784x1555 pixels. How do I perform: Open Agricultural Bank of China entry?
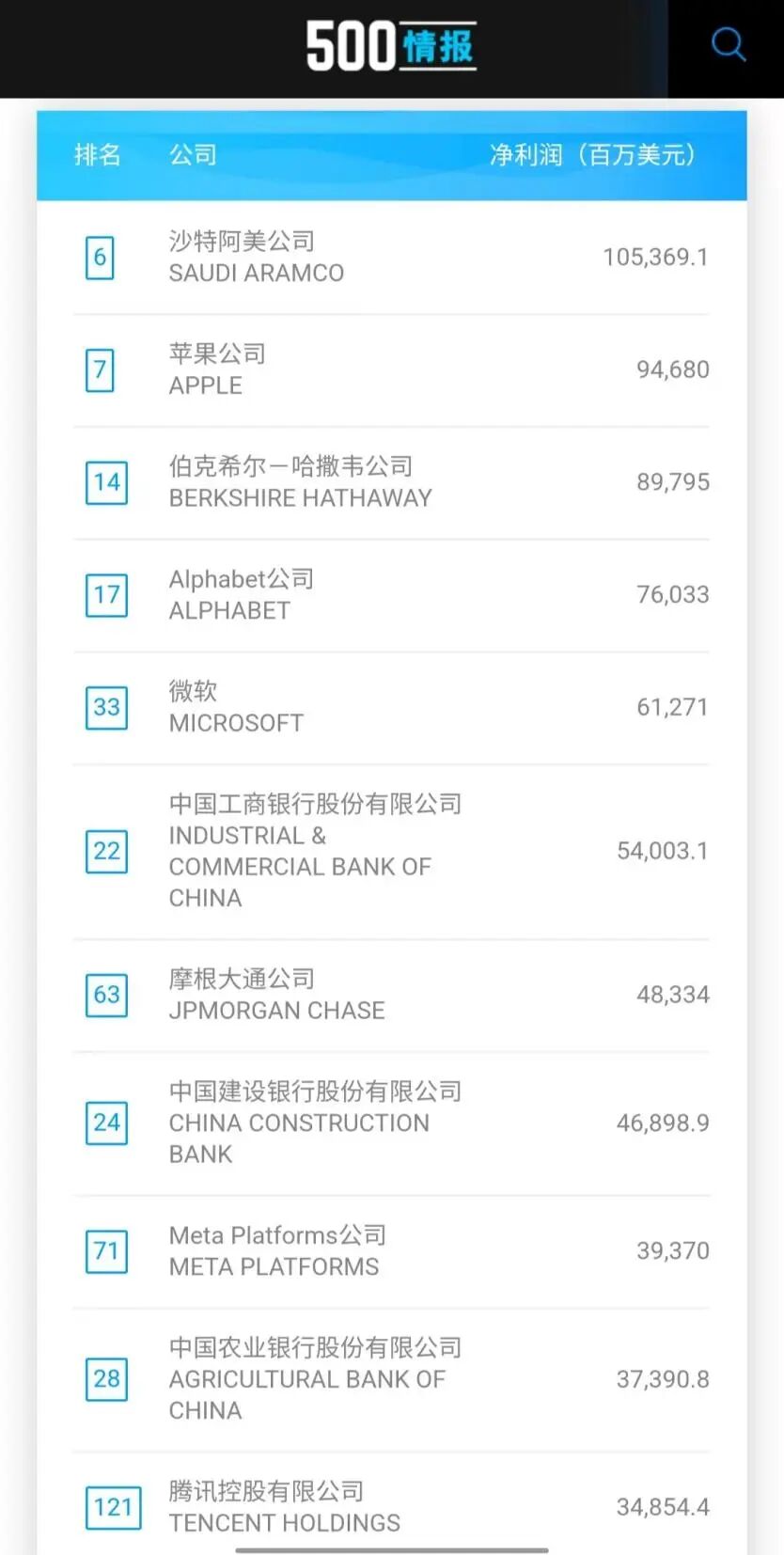pyautogui.click(x=314, y=1378)
